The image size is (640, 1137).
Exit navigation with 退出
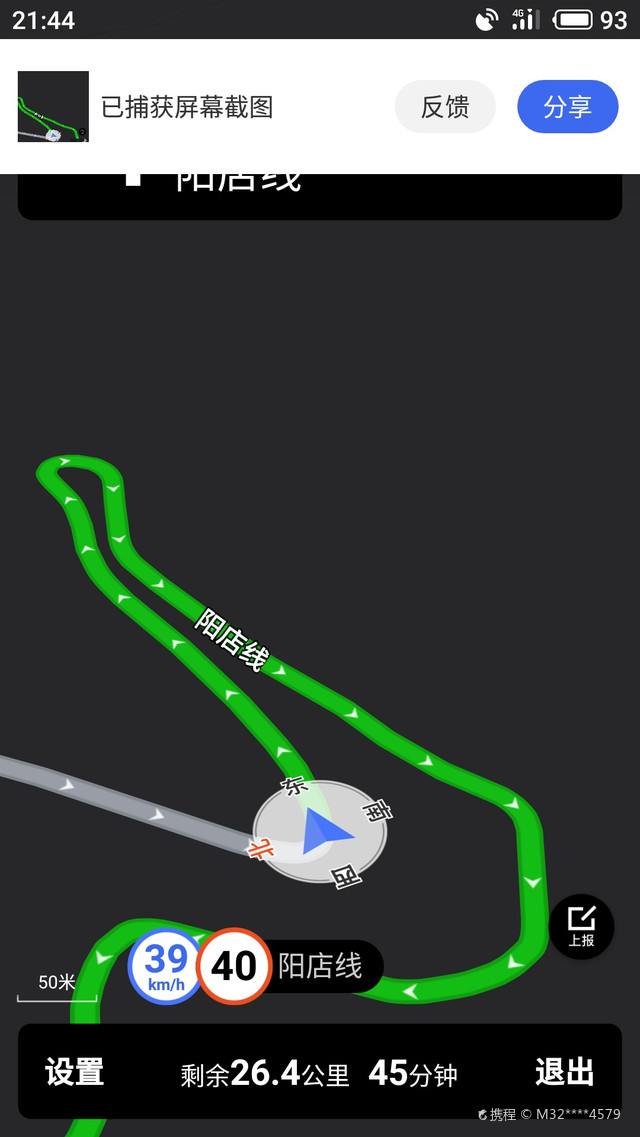coord(564,1072)
